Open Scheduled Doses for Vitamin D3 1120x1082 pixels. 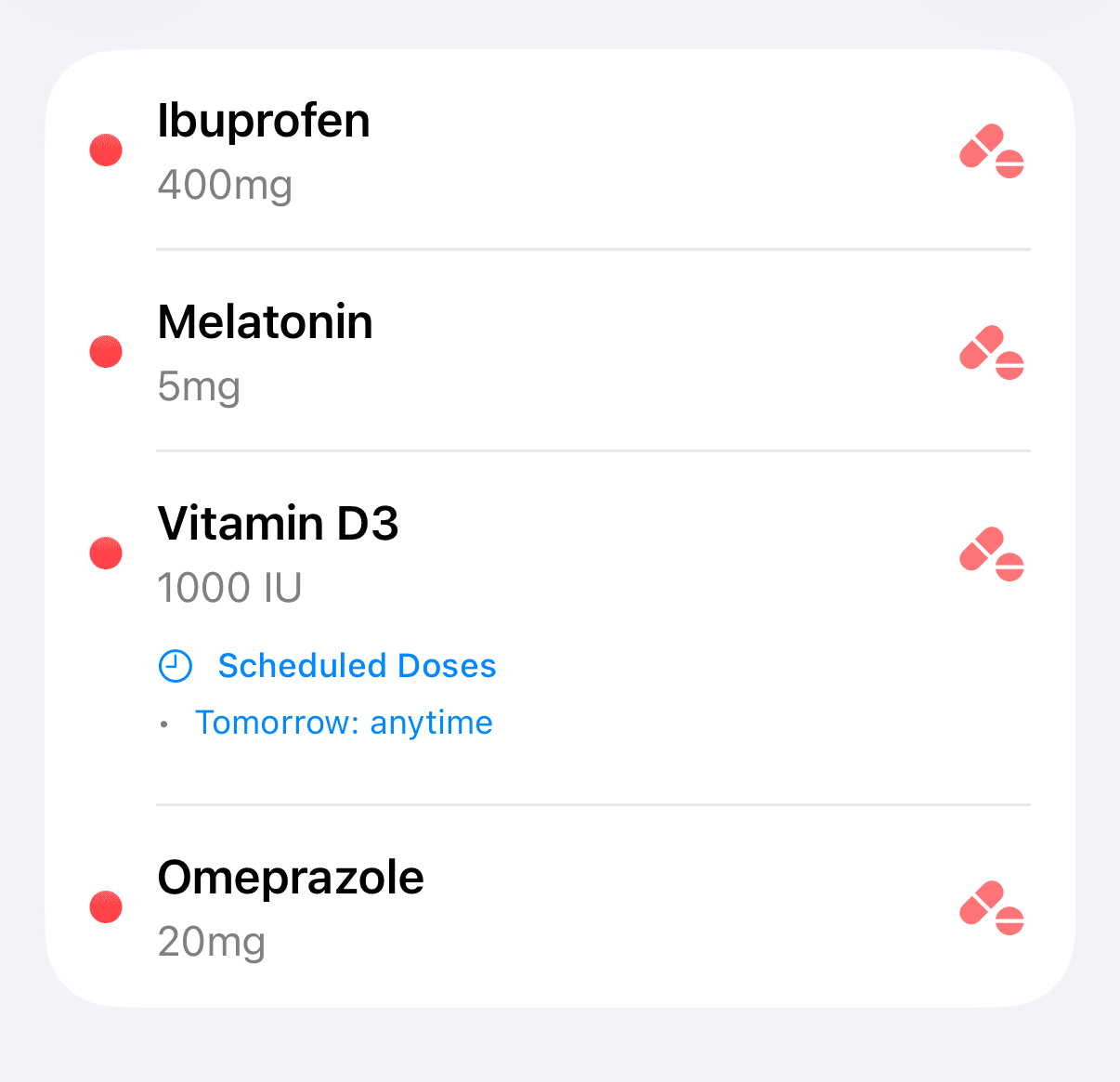(357, 666)
